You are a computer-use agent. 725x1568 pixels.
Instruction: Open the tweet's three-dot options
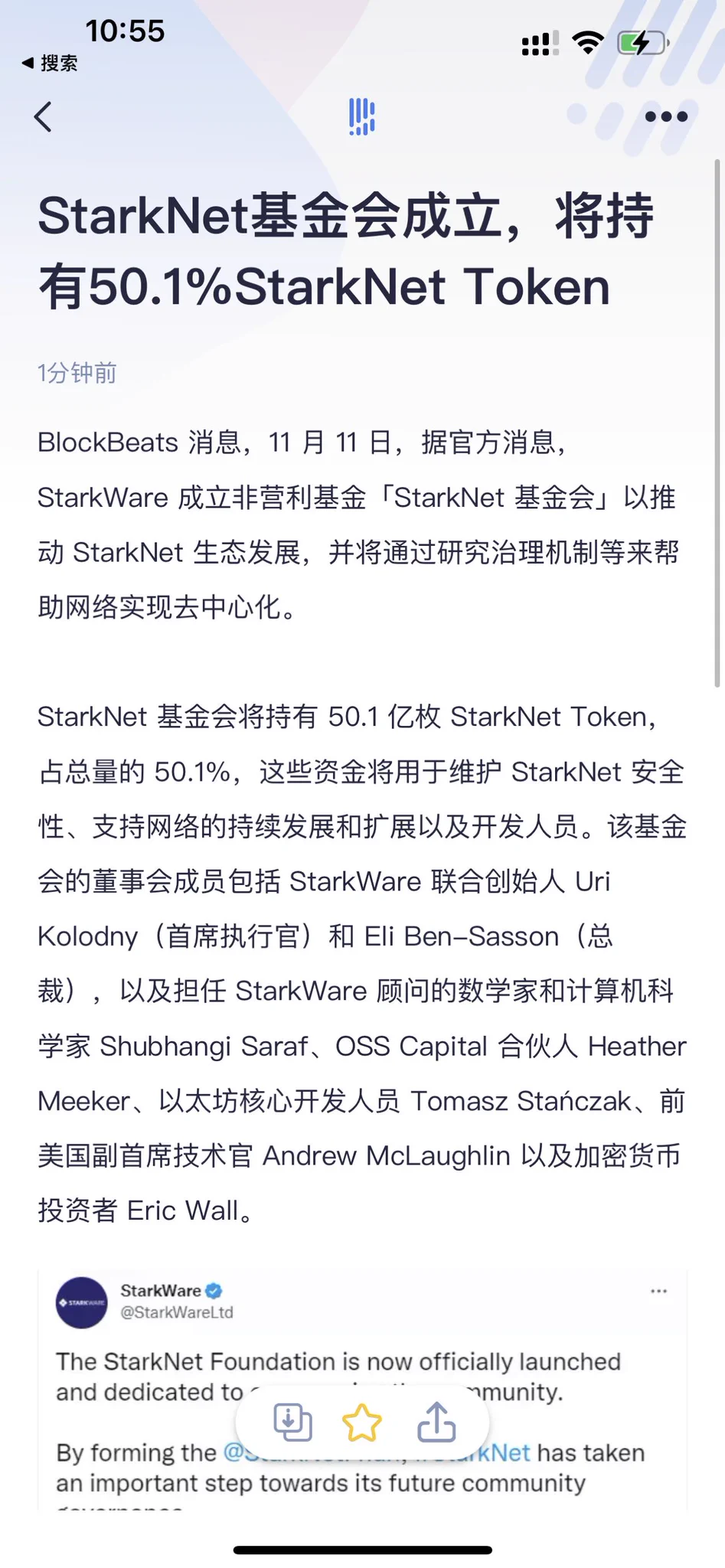pos(658,1291)
